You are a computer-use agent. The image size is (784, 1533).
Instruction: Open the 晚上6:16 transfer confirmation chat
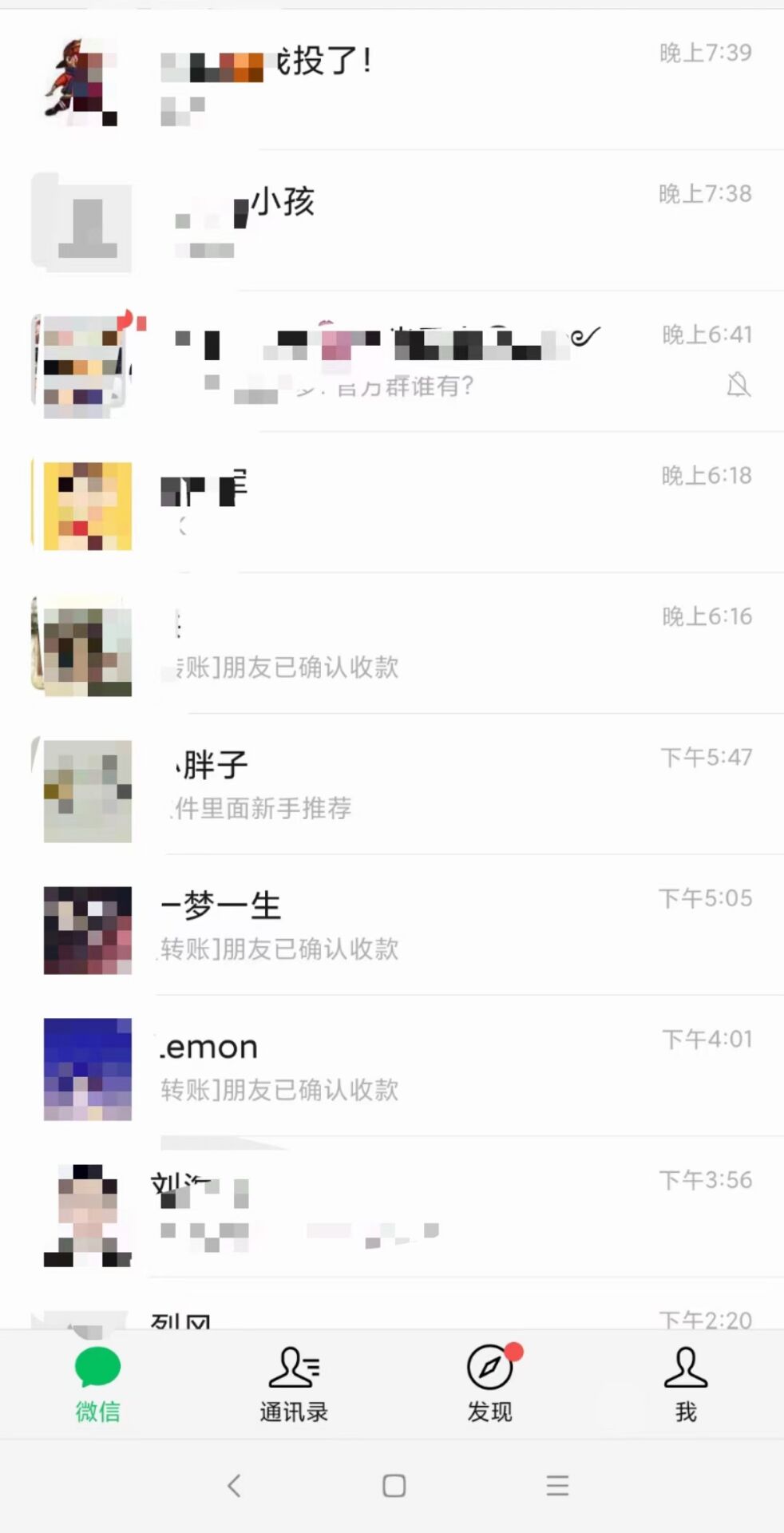(399, 644)
